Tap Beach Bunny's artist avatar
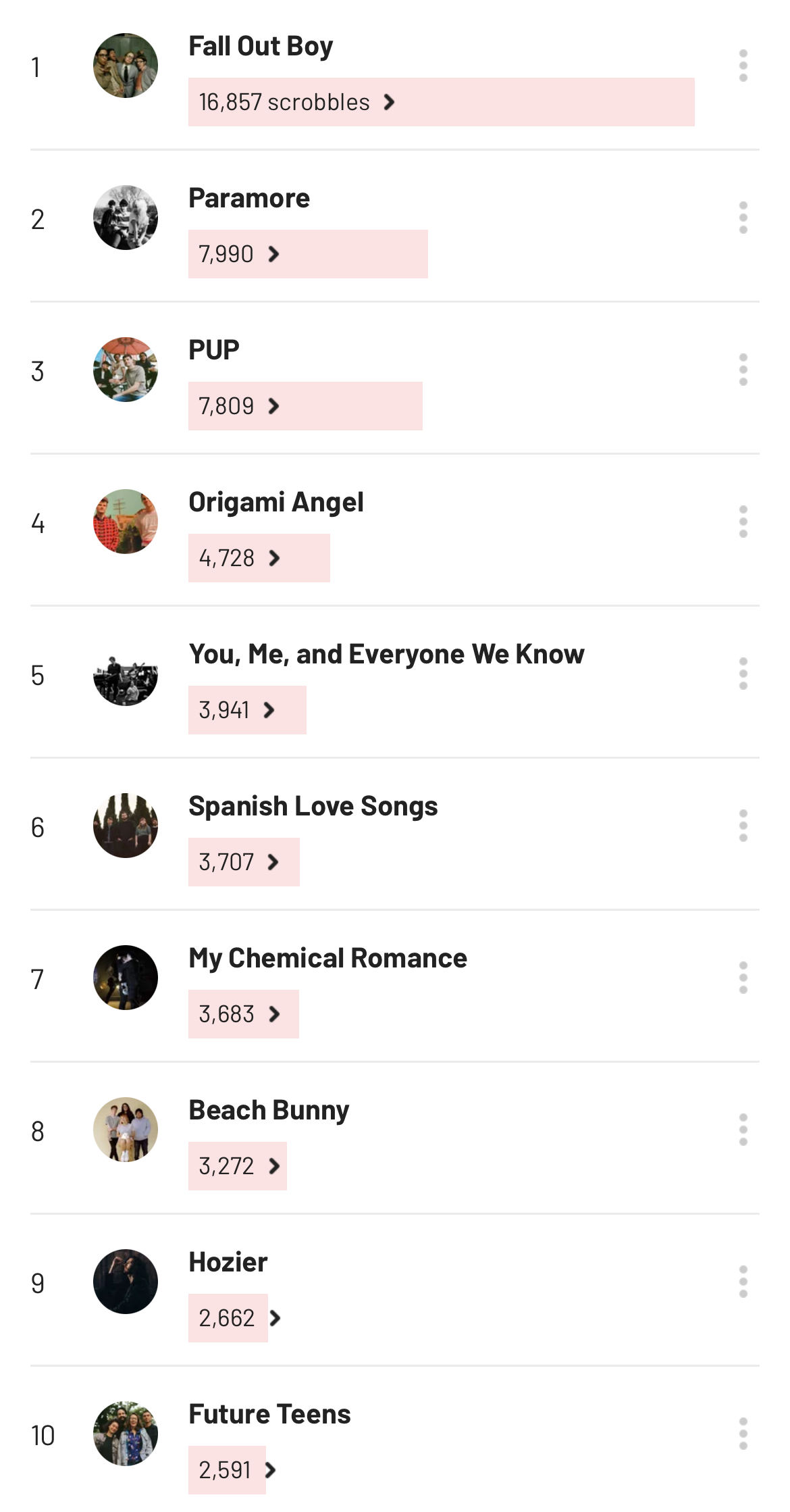Viewport: 790px width, 1512px height. point(126,1130)
